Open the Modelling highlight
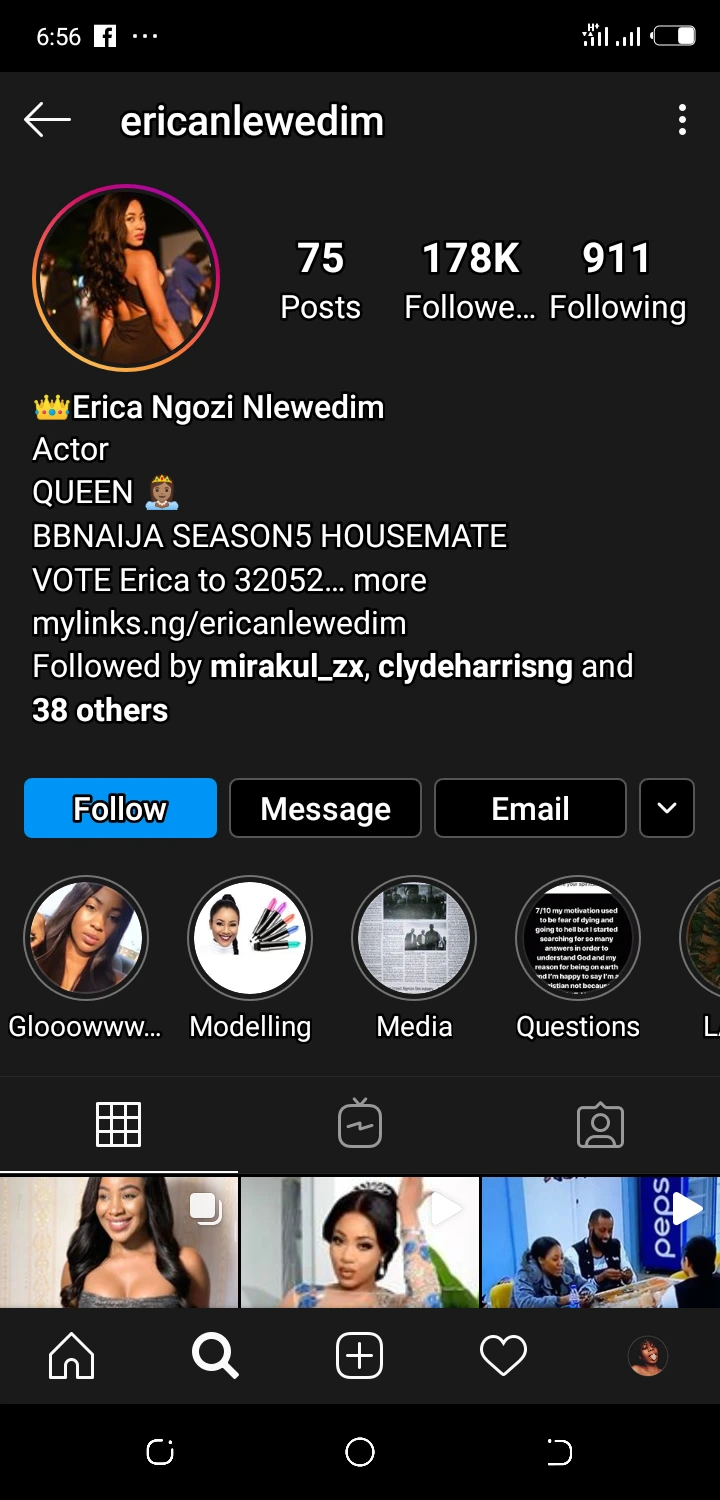 coord(250,940)
